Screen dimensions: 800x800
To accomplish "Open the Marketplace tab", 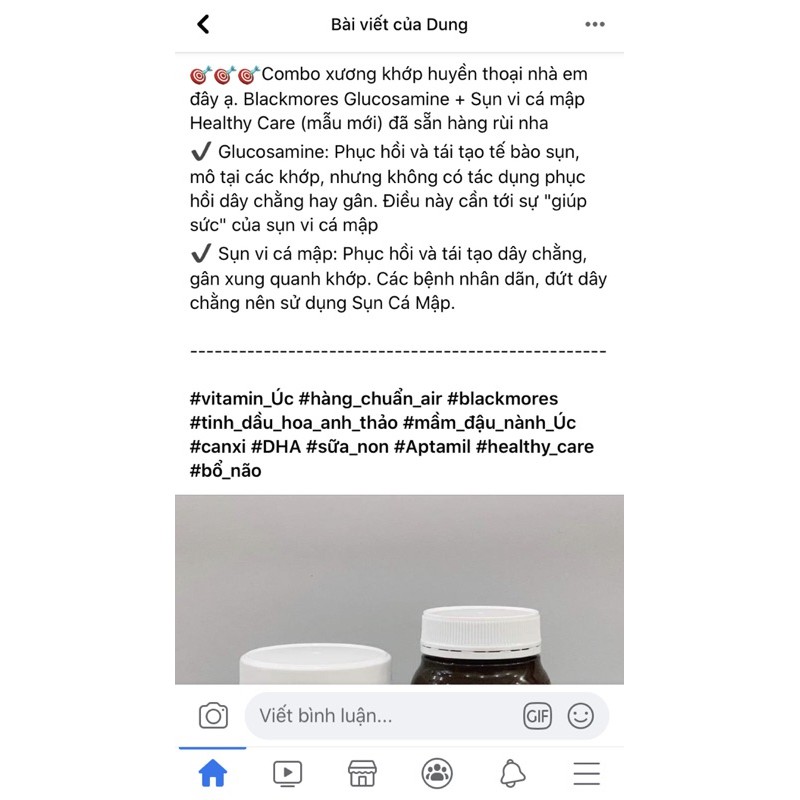I will coord(362,772).
